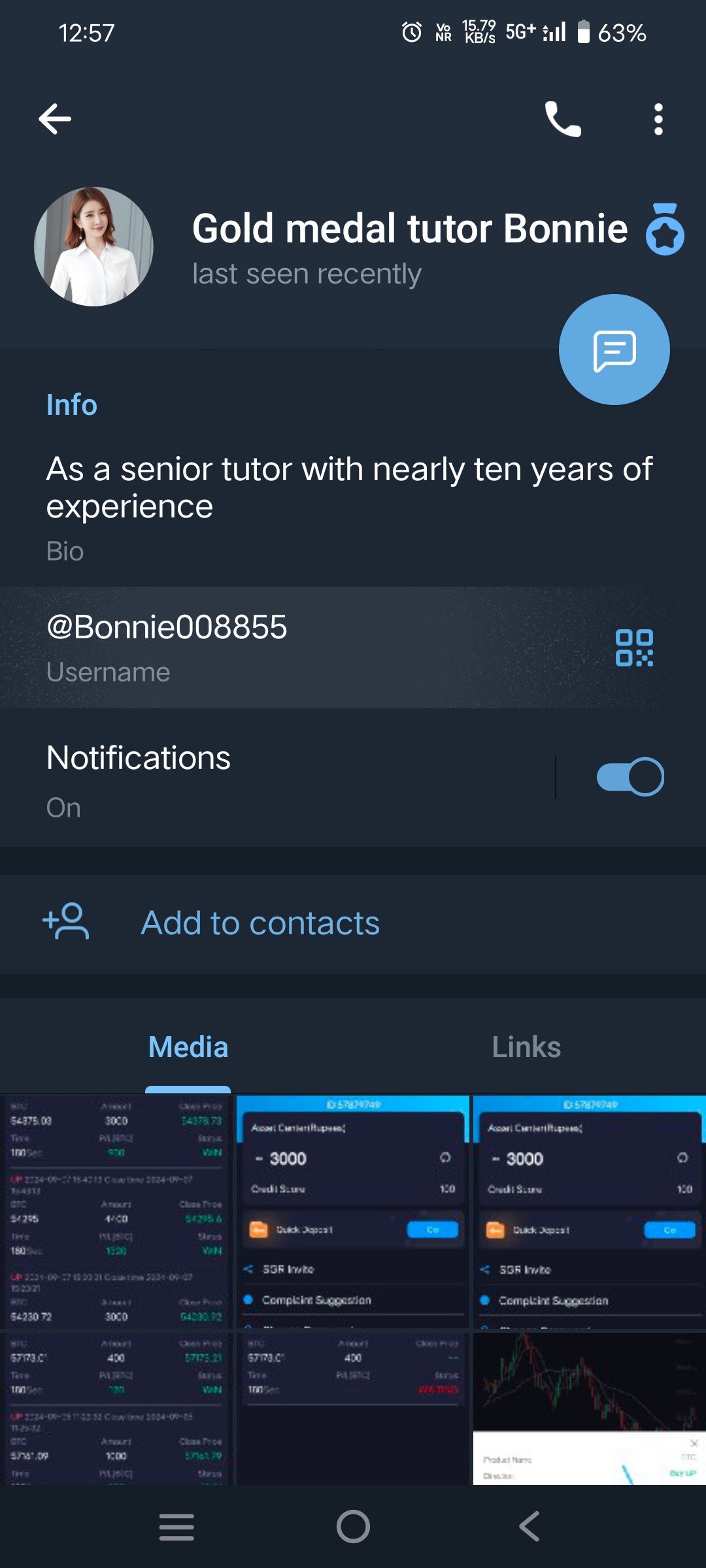Open the message chat button
The image size is (706, 1568).
614,350
